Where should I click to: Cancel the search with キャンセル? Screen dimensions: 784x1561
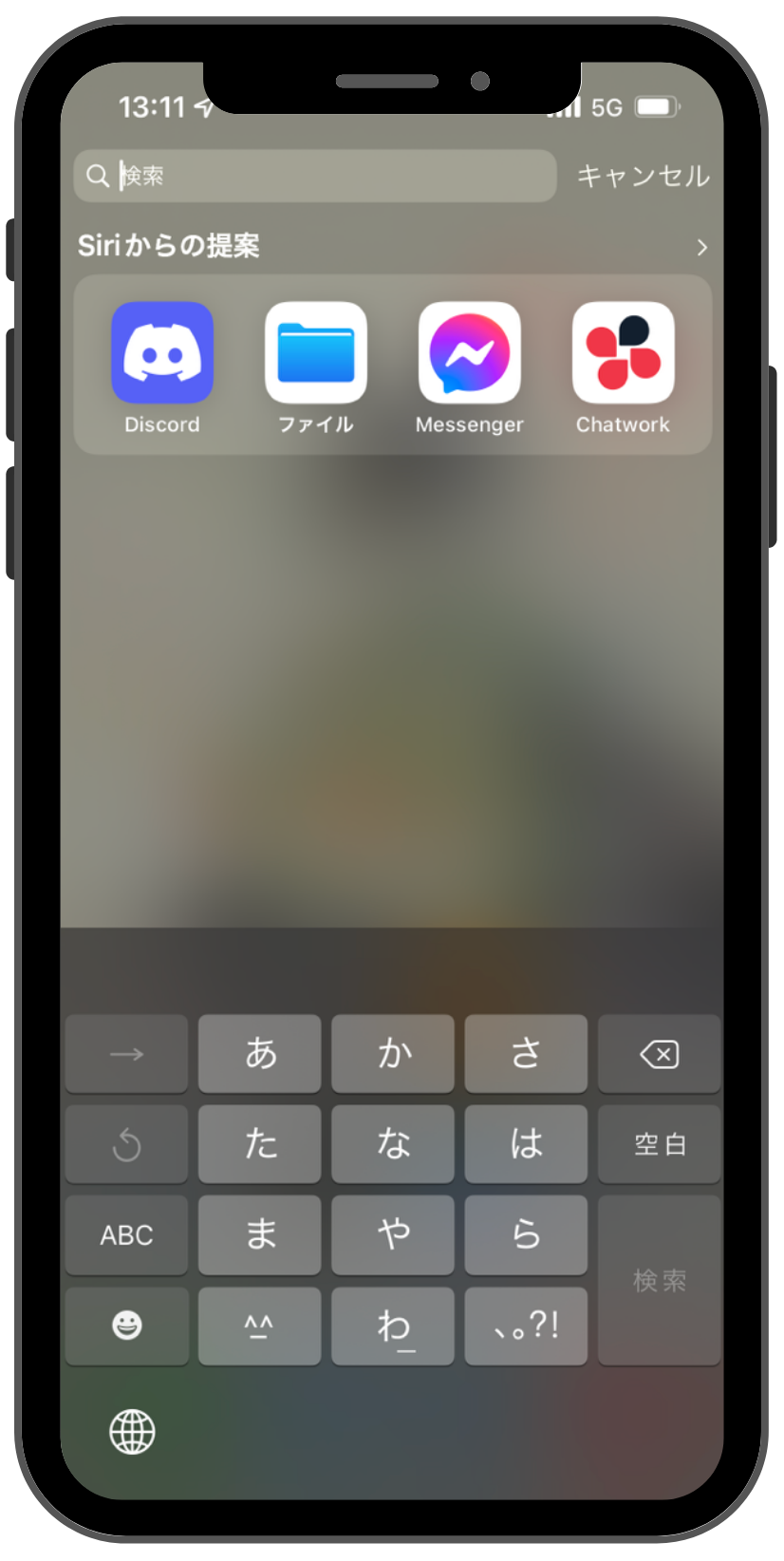pos(643,176)
